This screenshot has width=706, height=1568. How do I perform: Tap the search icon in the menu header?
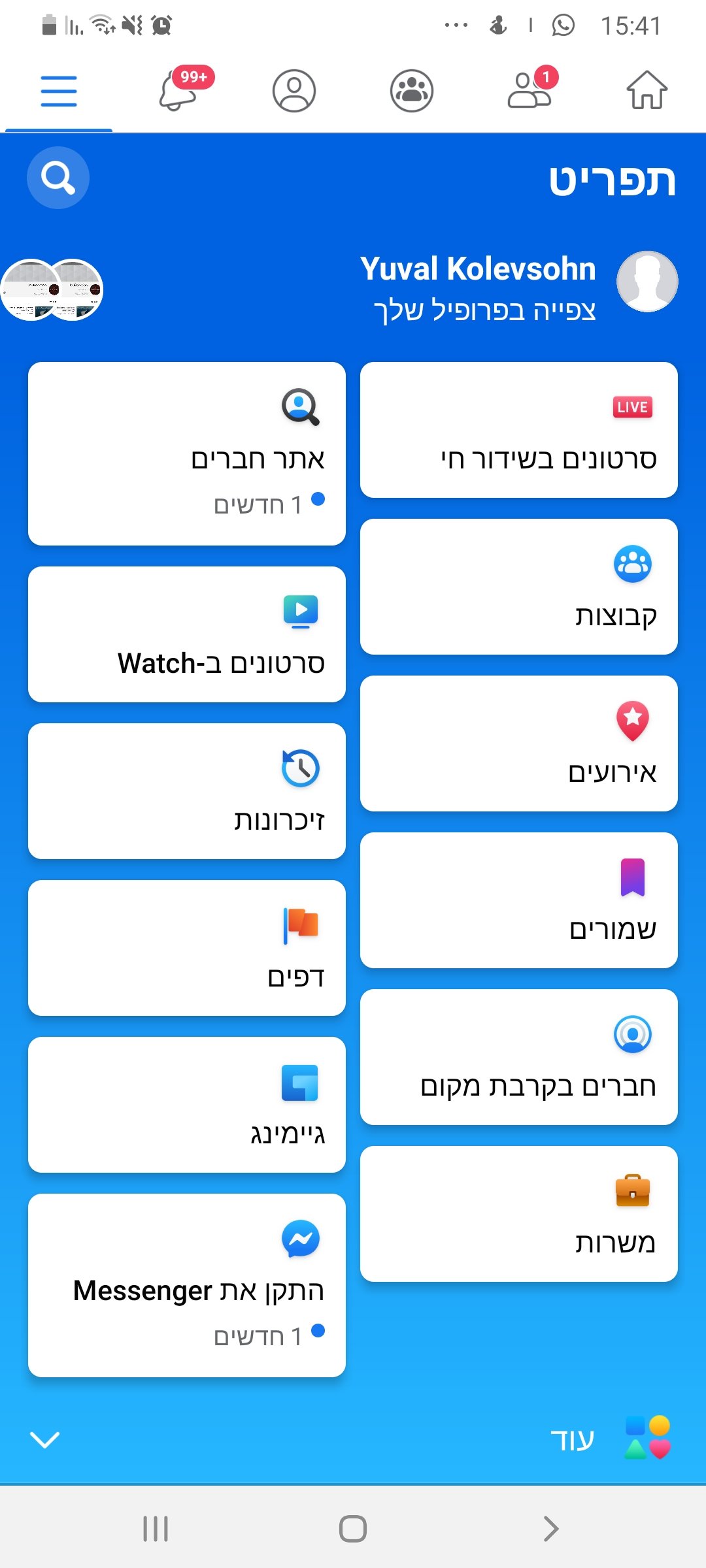point(58,178)
